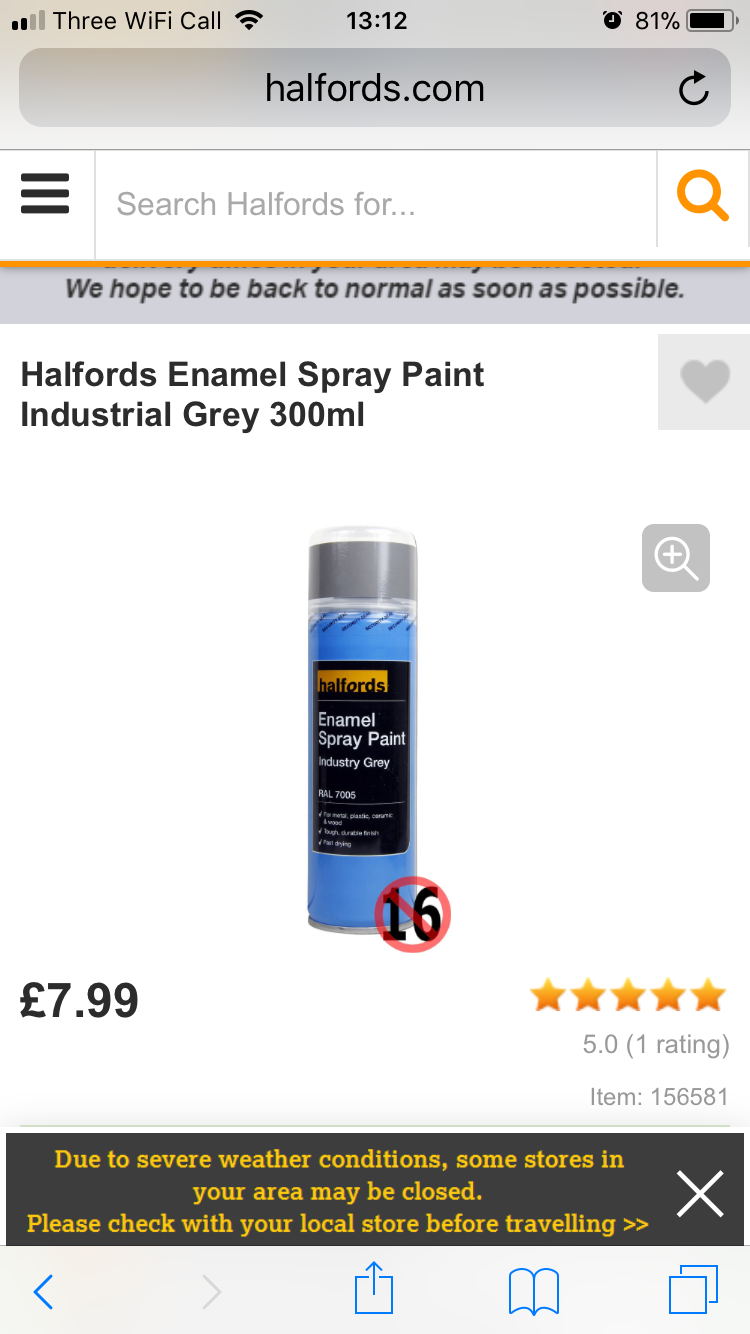Add product to wishlist with heart icon
Screen dimensions: 750x1334
pos(704,382)
